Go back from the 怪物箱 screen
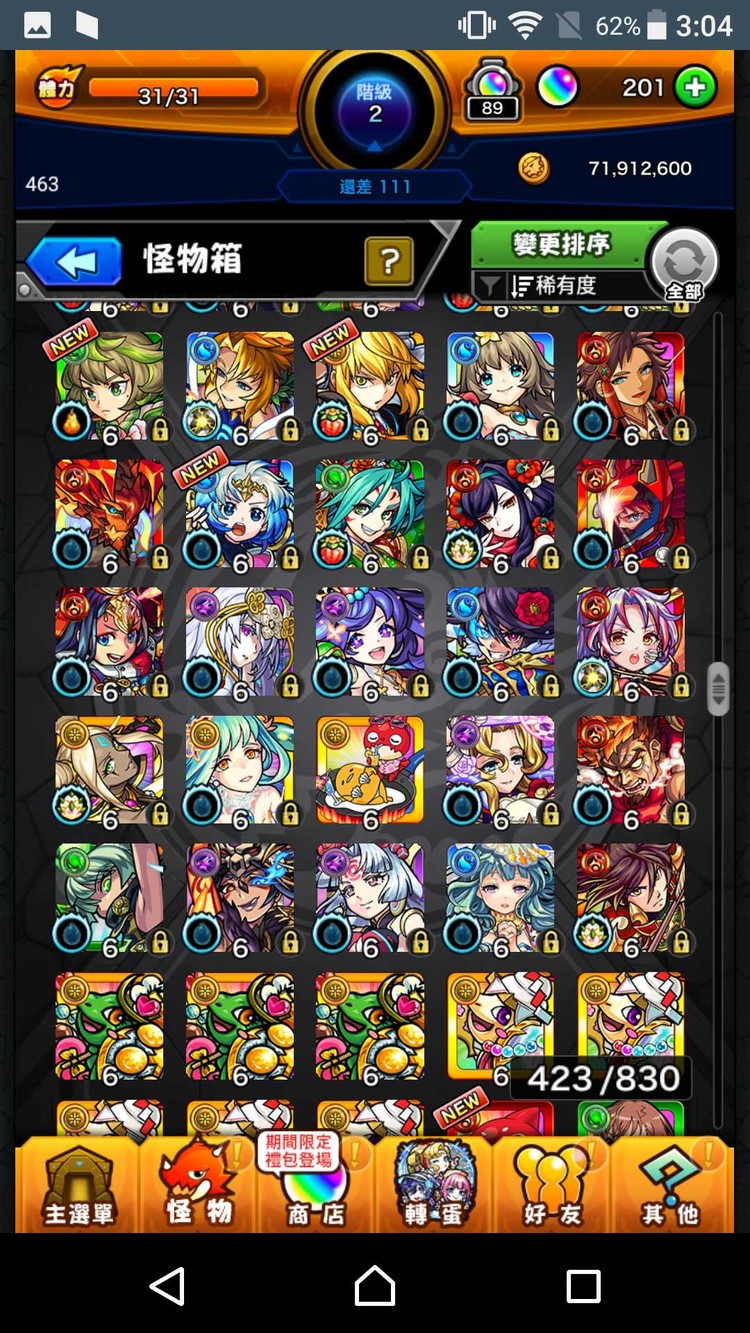This screenshot has width=750, height=1333. (75, 262)
